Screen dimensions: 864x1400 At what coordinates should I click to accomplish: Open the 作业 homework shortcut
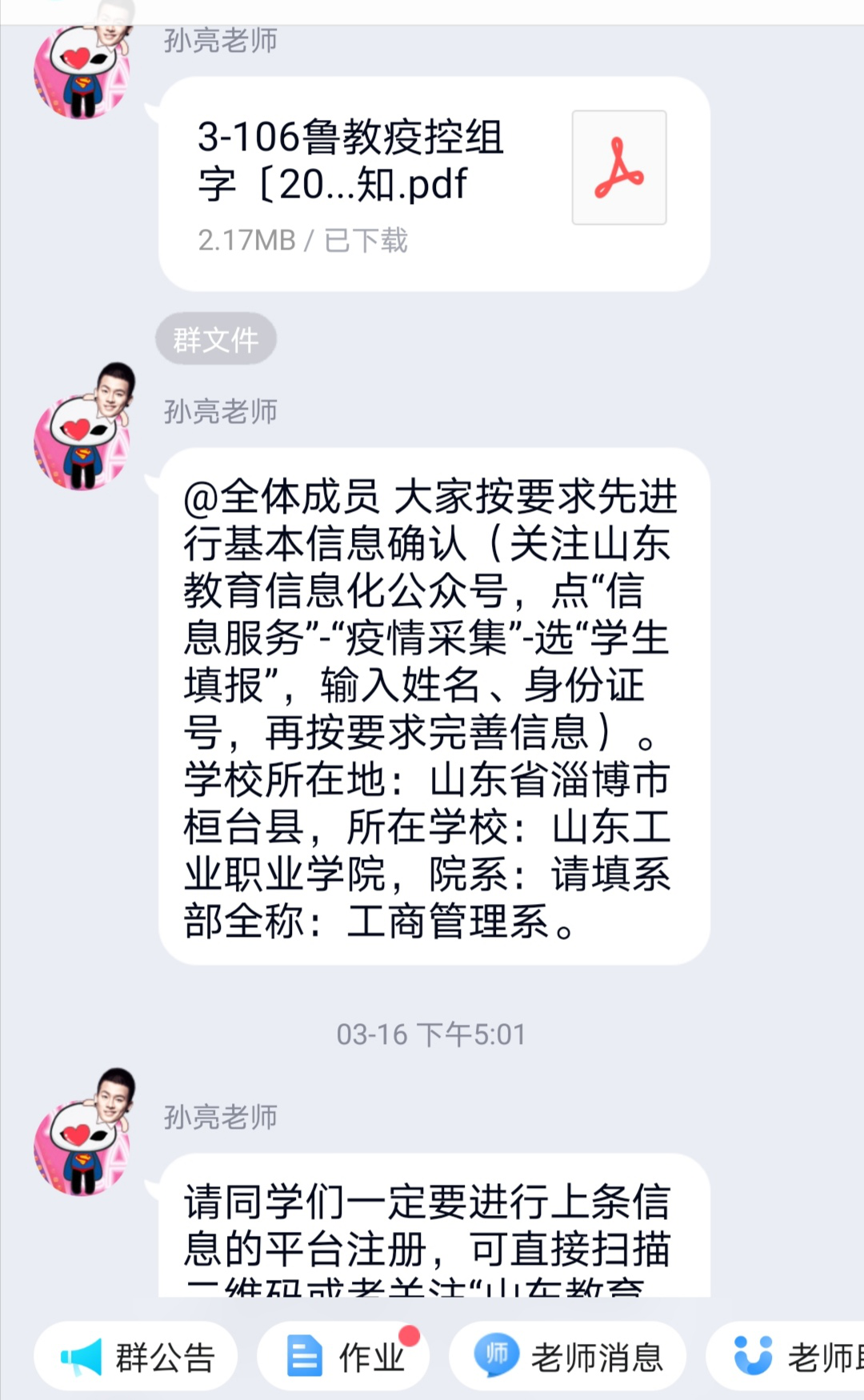tap(345, 1358)
